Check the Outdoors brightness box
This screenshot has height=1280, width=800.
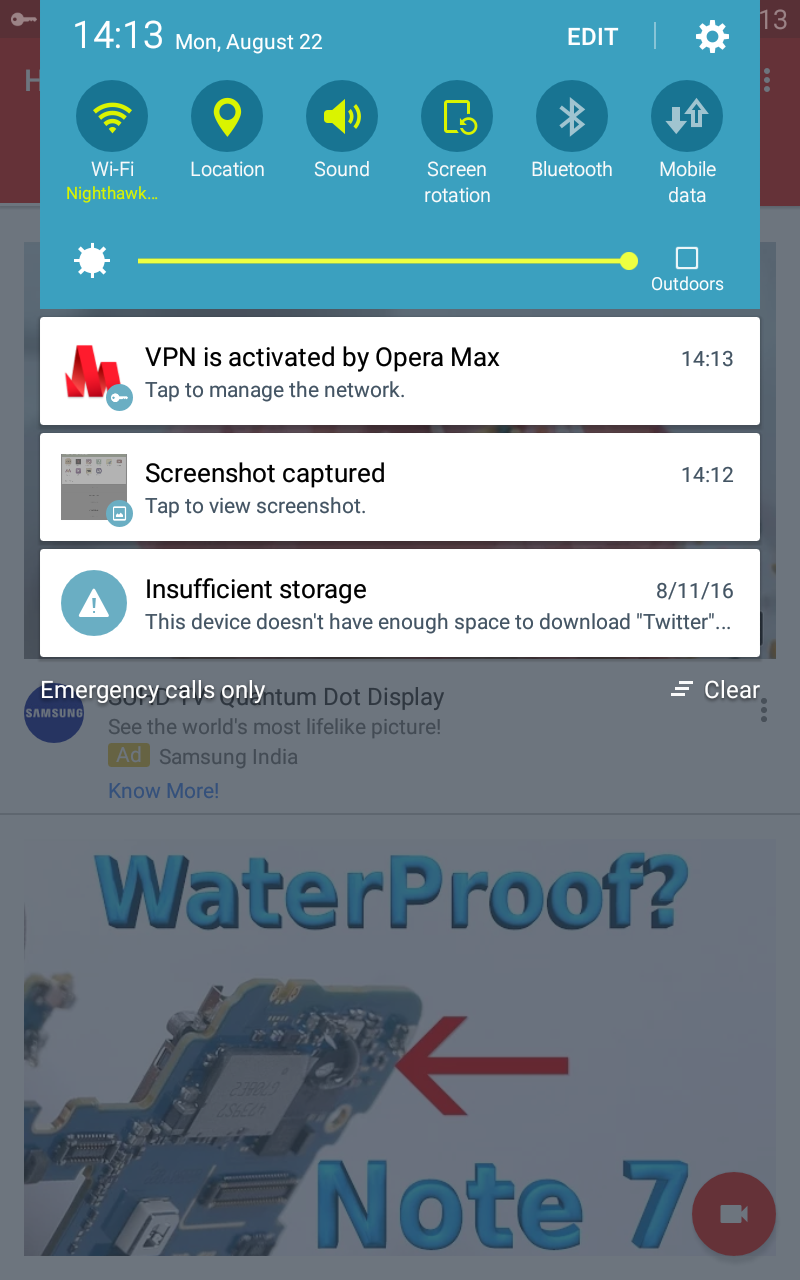687,258
